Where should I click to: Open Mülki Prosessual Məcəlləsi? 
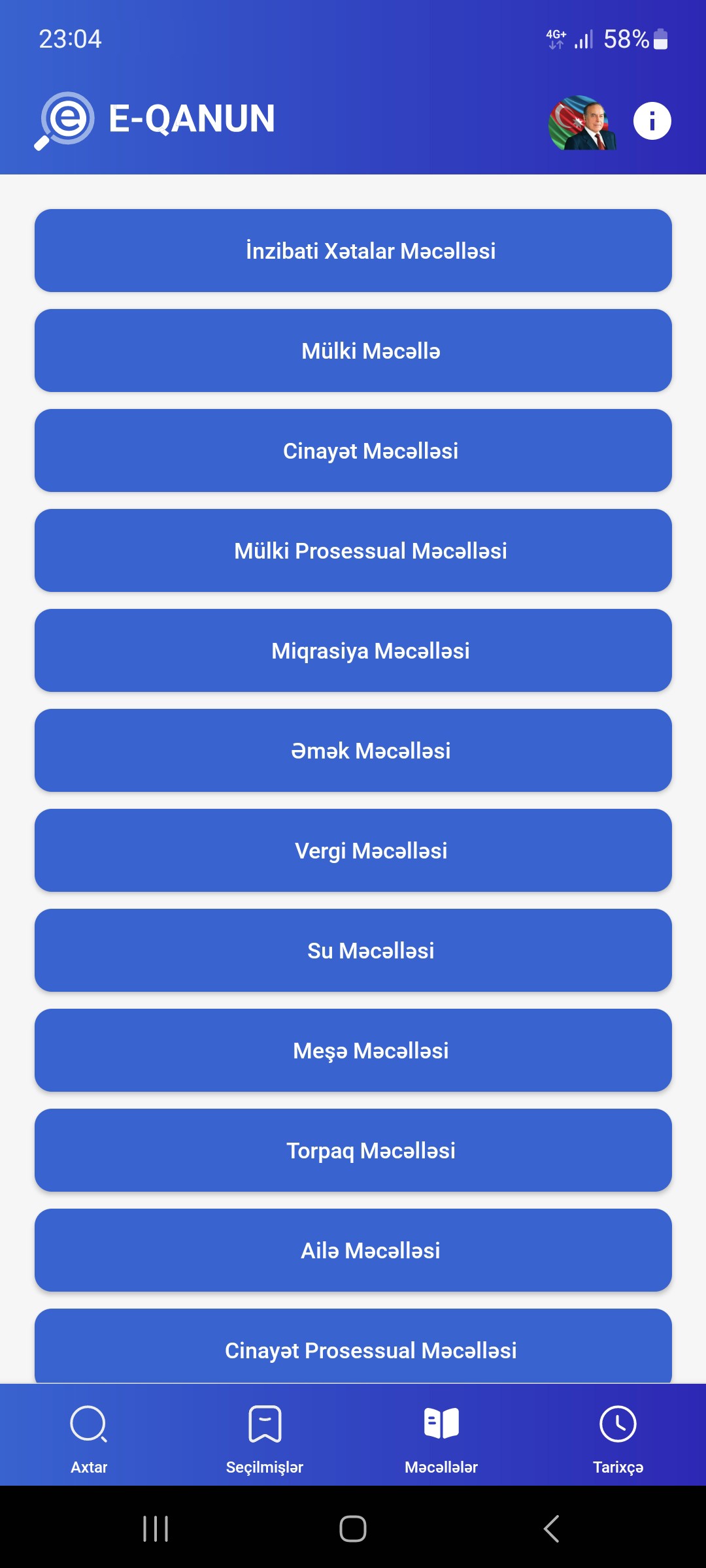(353, 551)
